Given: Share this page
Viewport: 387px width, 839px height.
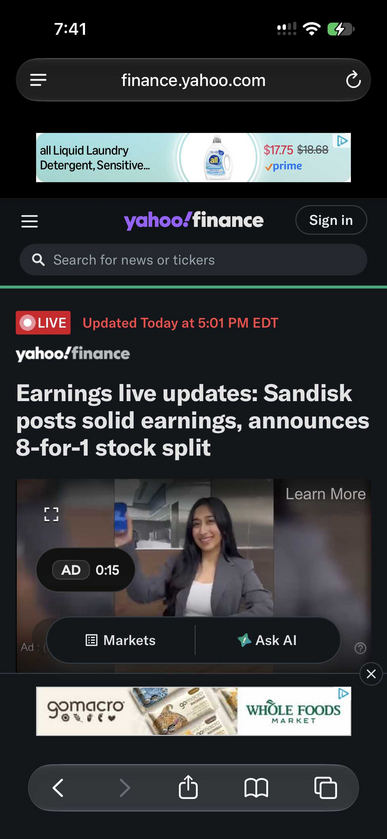Looking at the screenshot, I should click(x=188, y=788).
